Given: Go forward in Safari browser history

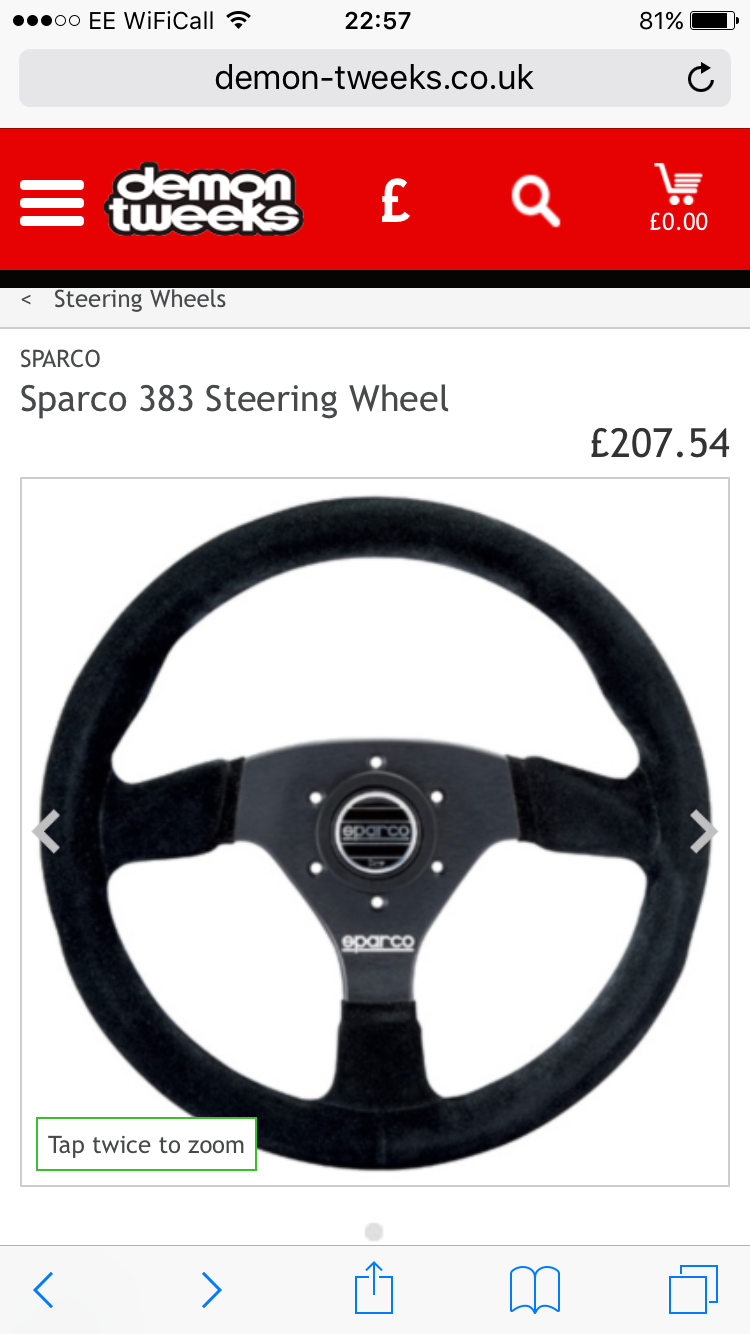Looking at the screenshot, I should 210,1290.
